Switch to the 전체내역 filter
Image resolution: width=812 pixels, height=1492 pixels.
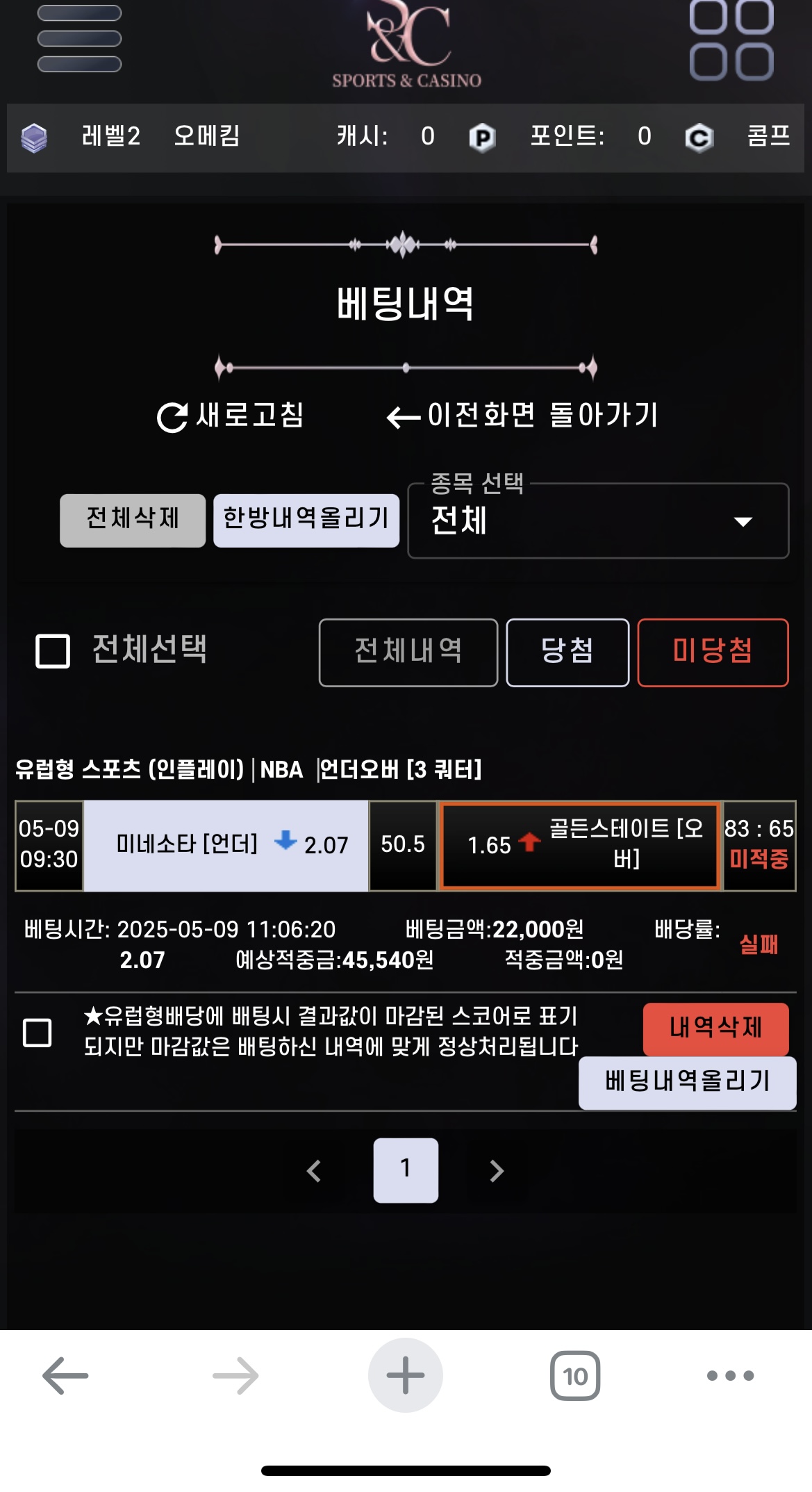tap(408, 653)
